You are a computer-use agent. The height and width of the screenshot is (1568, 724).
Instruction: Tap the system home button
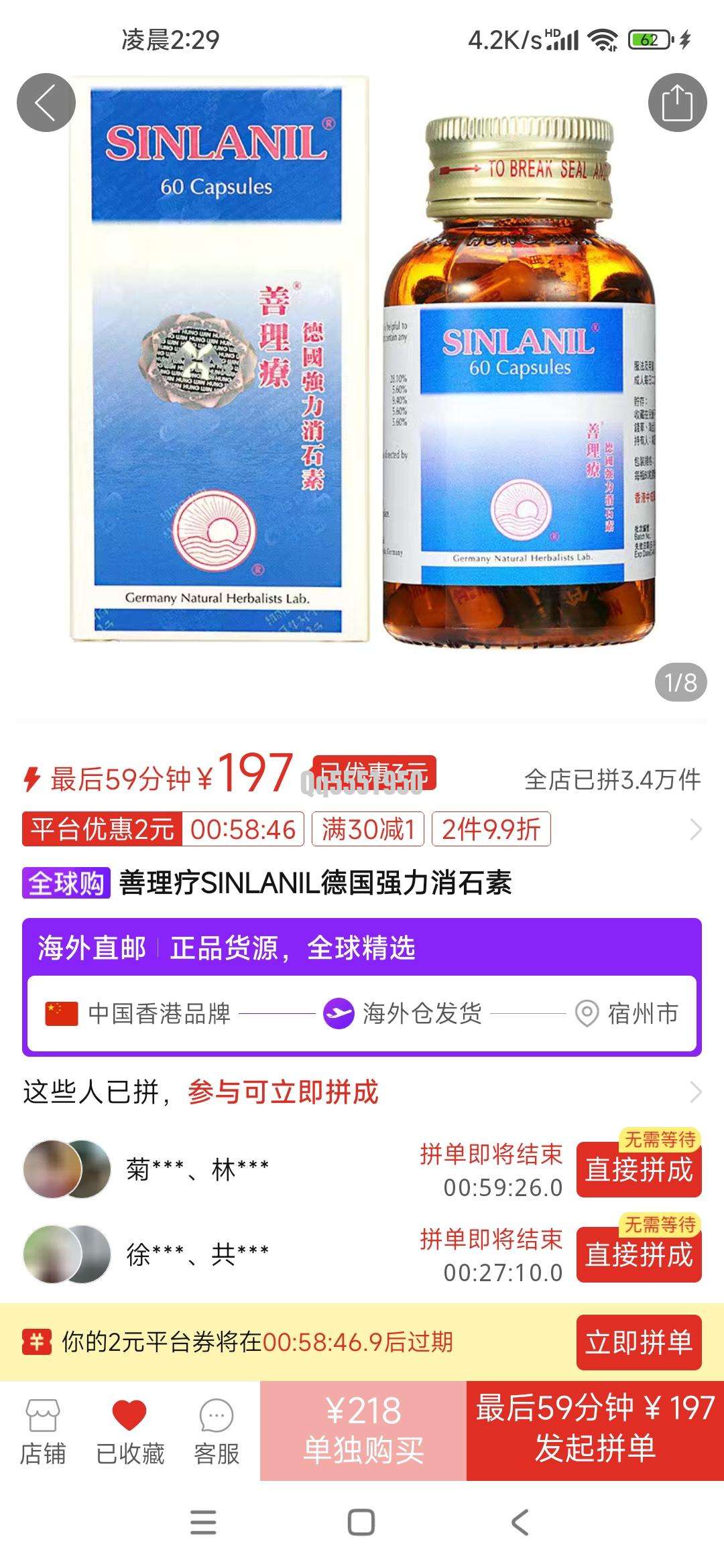pyautogui.click(x=361, y=1522)
